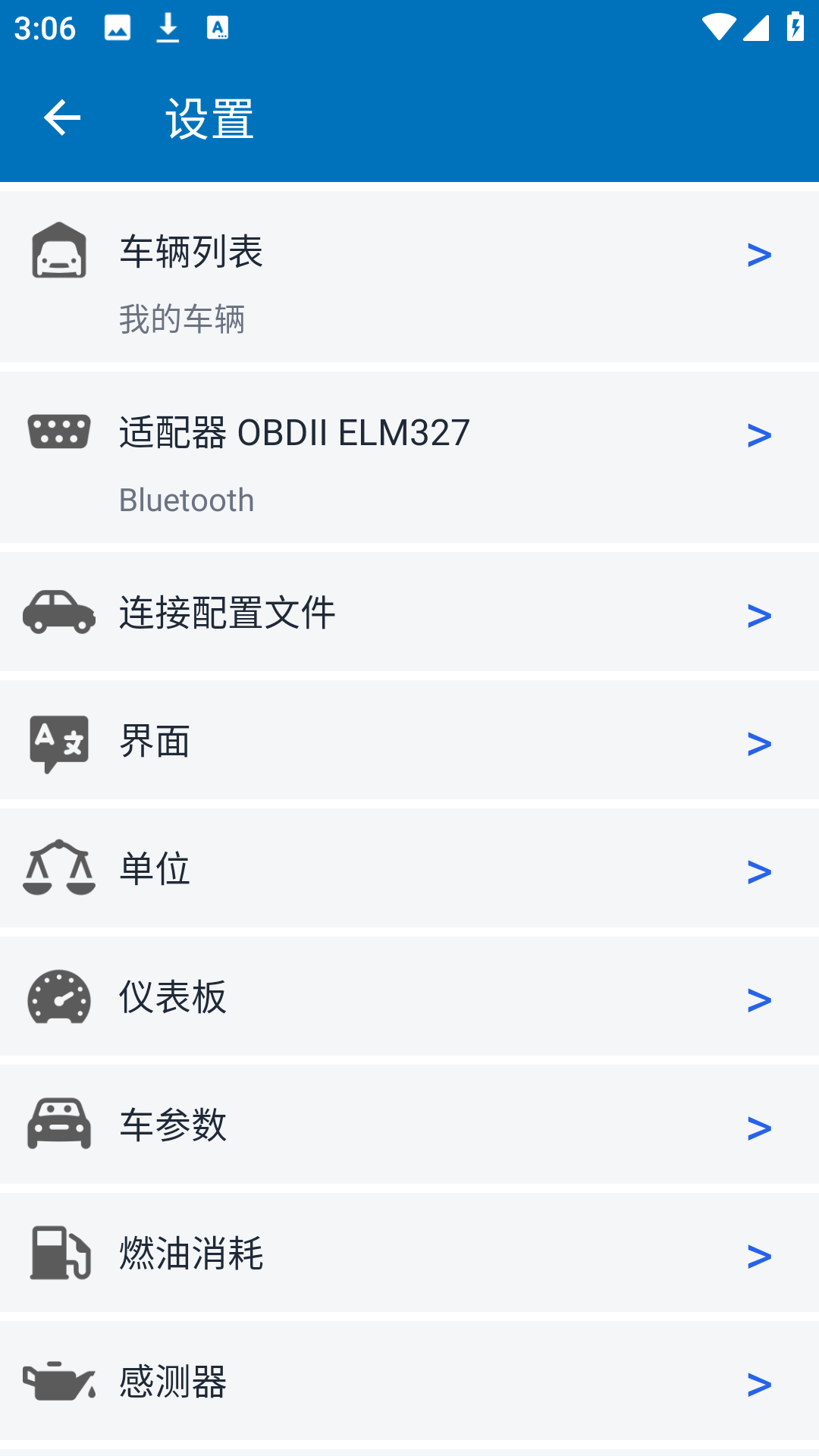819x1456 pixels.
Task: Open the 单位 settings entry
Action: (409, 870)
